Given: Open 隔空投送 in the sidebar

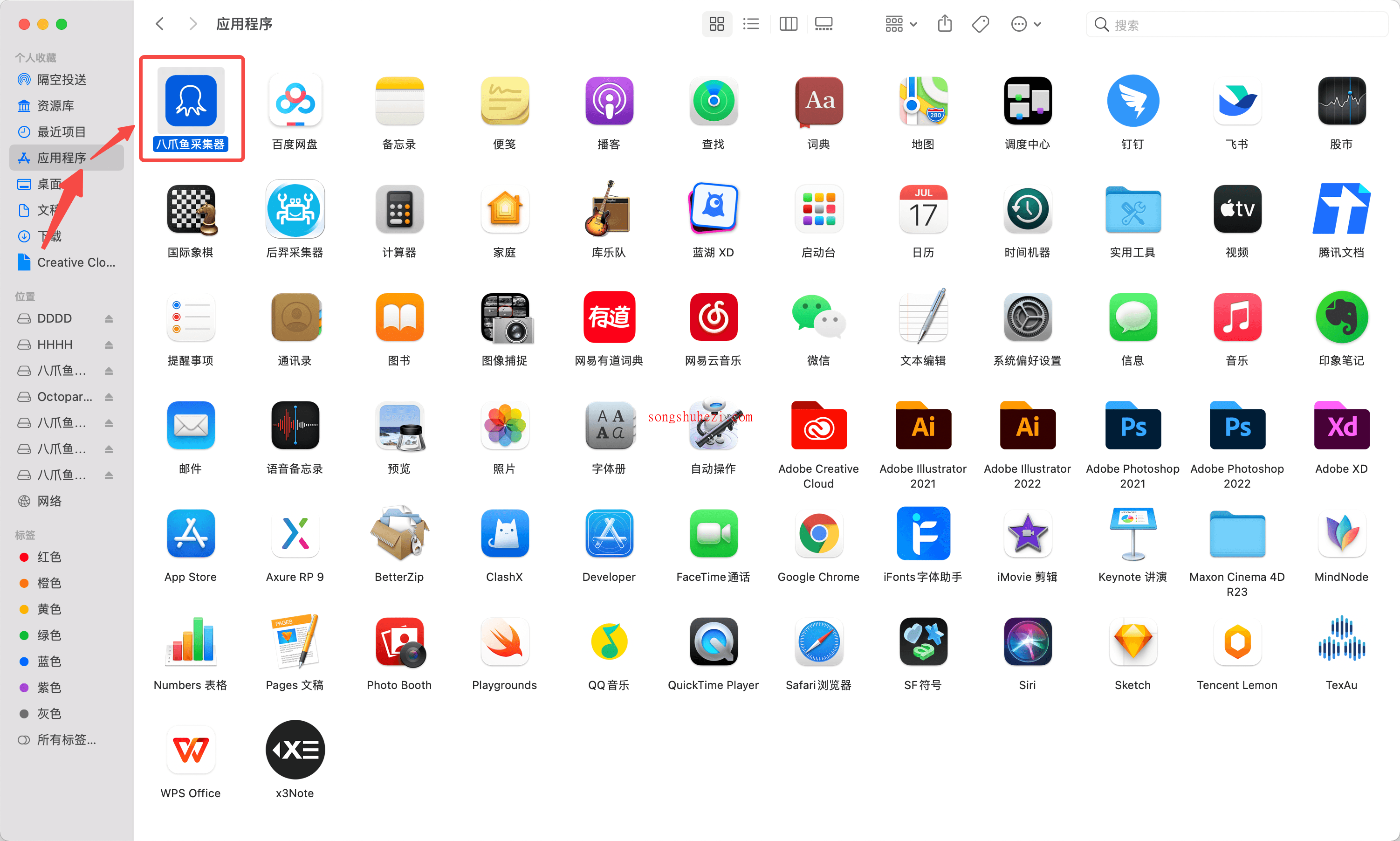Looking at the screenshot, I should point(61,79).
